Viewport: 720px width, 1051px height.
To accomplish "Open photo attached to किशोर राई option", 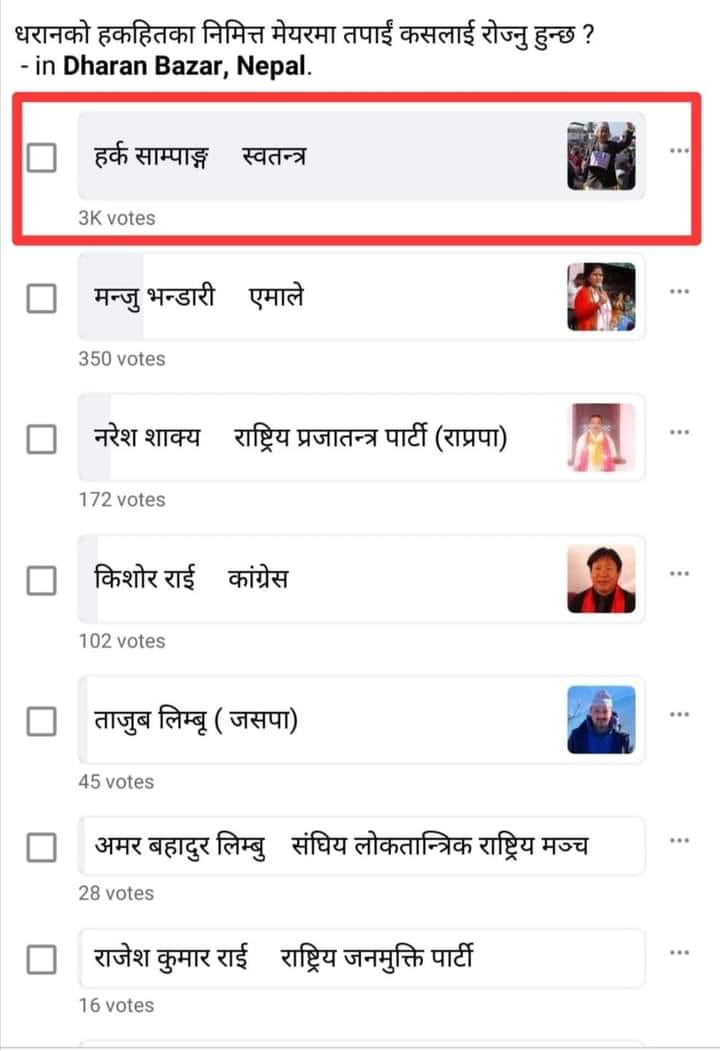I will pos(601,579).
